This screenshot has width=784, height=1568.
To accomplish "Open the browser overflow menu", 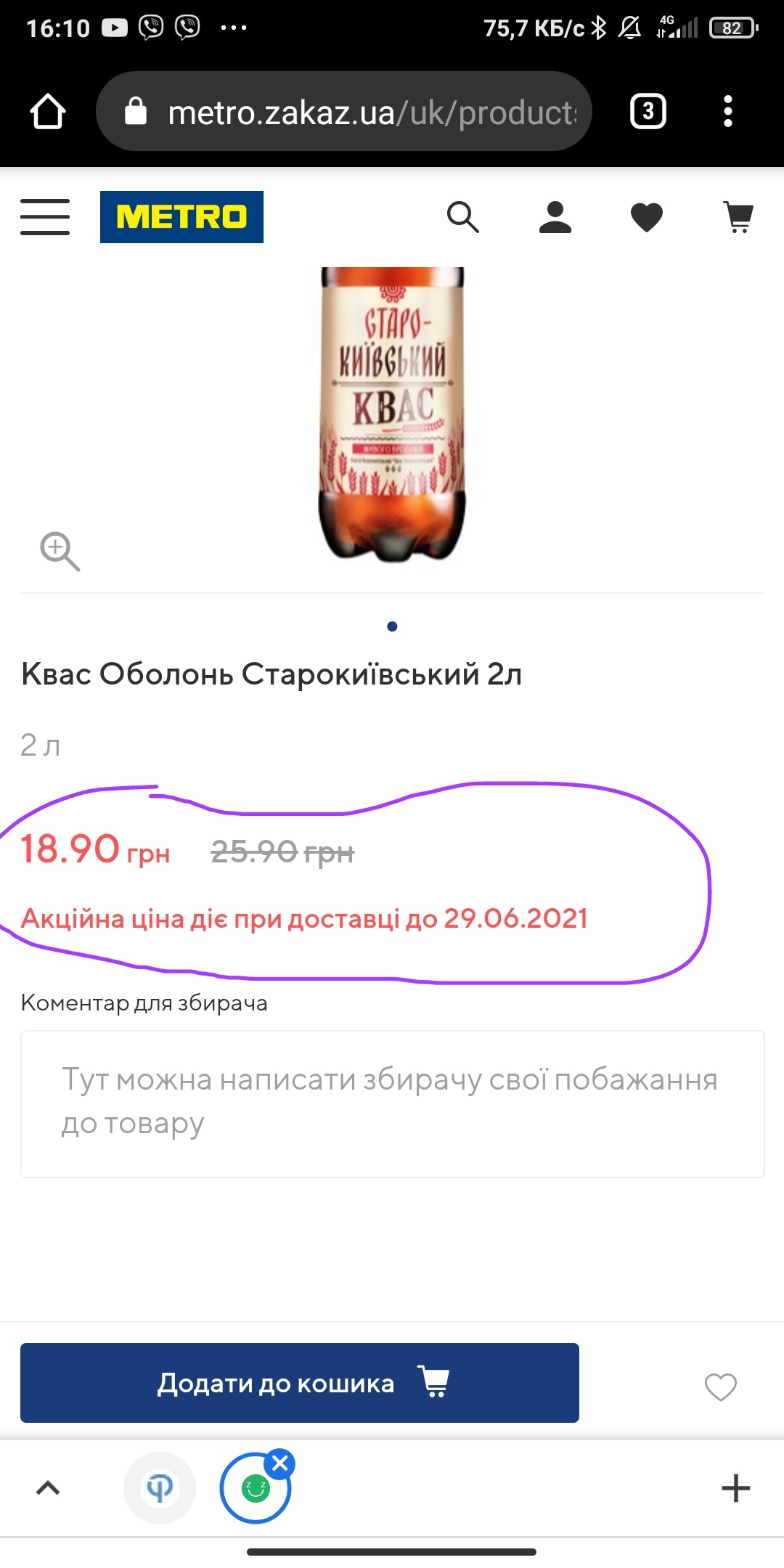I will pos(728,112).
